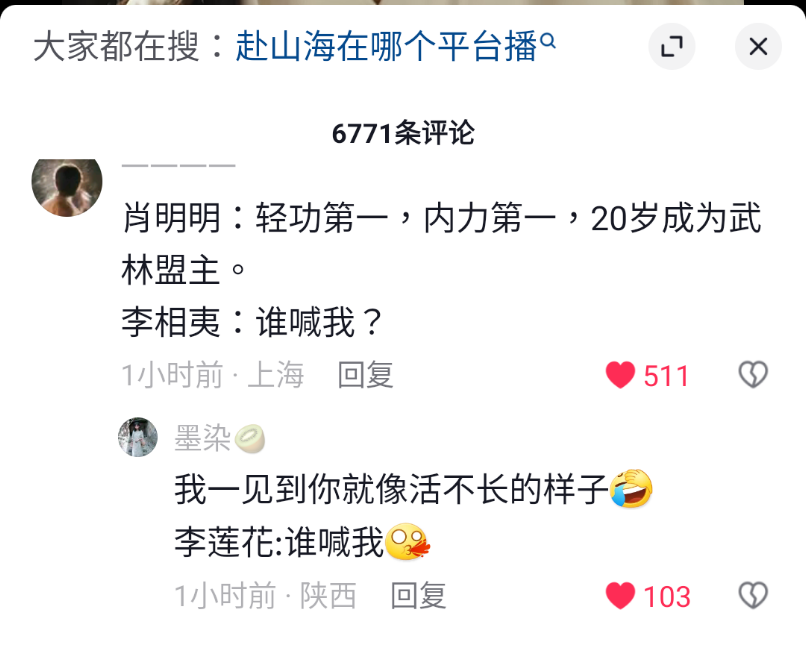Like 墨染's reply with 103 likes

tap(621, 596)
